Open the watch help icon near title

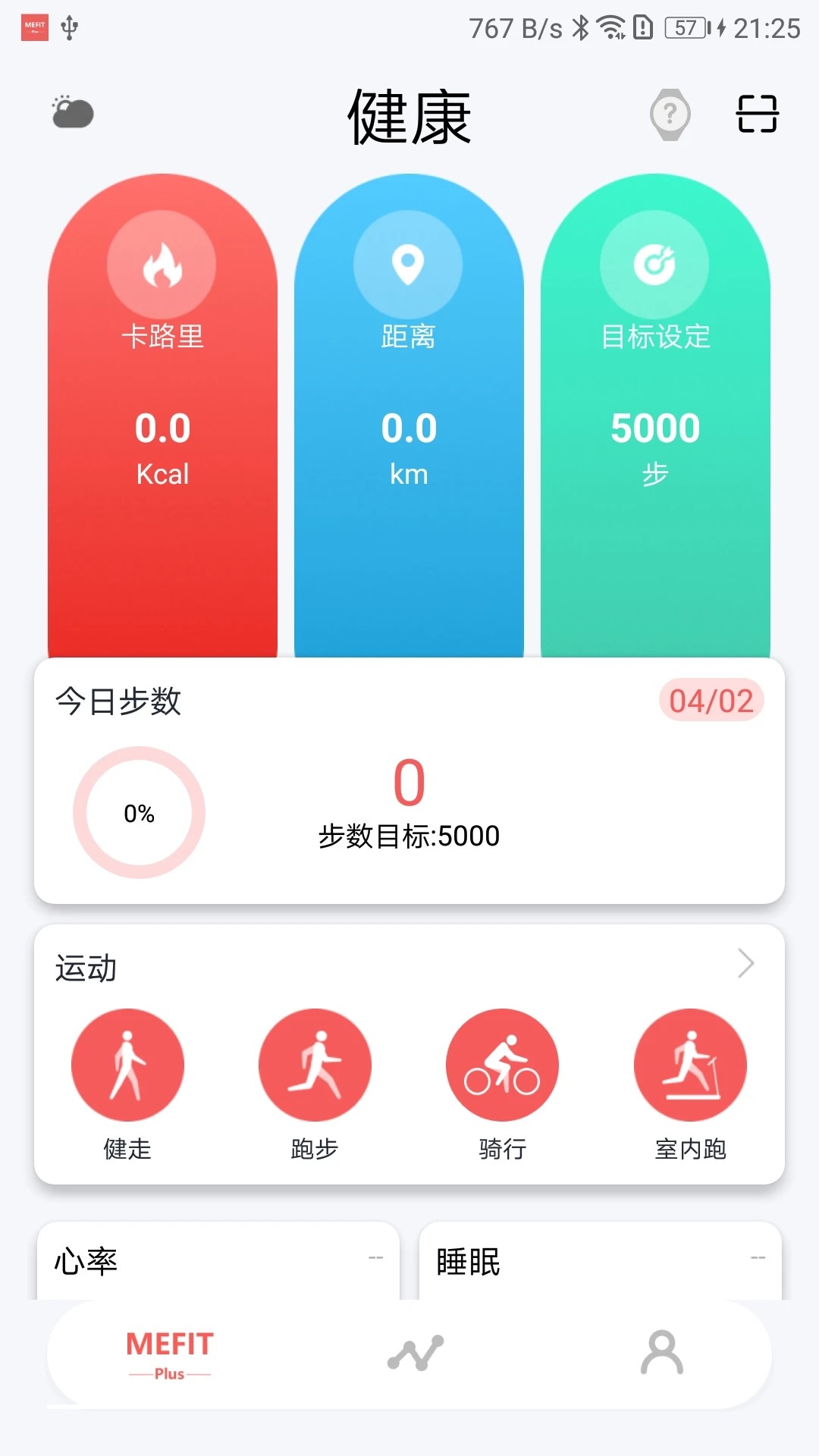click(x=670, y=115)
